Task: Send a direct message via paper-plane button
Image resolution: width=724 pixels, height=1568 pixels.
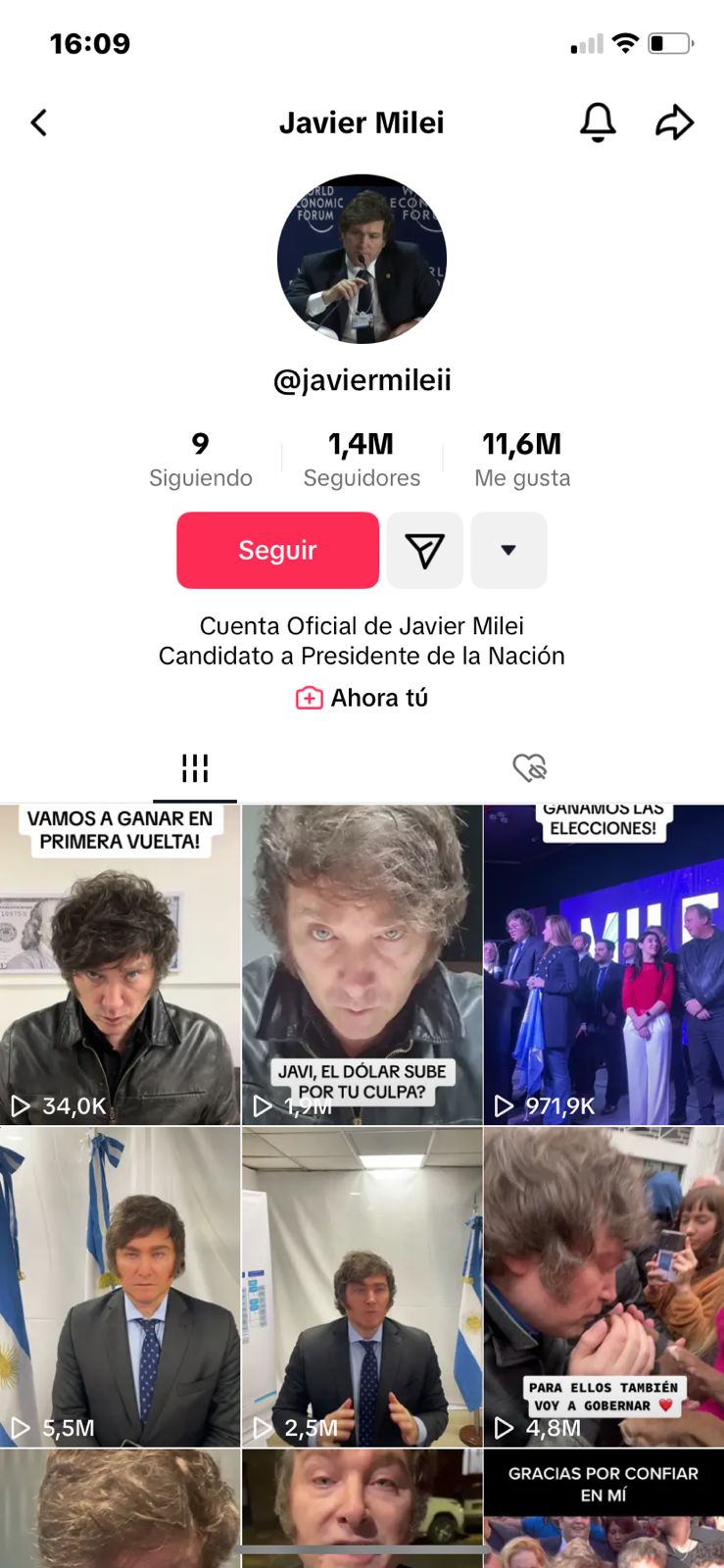Action: [x=424, y=550]
